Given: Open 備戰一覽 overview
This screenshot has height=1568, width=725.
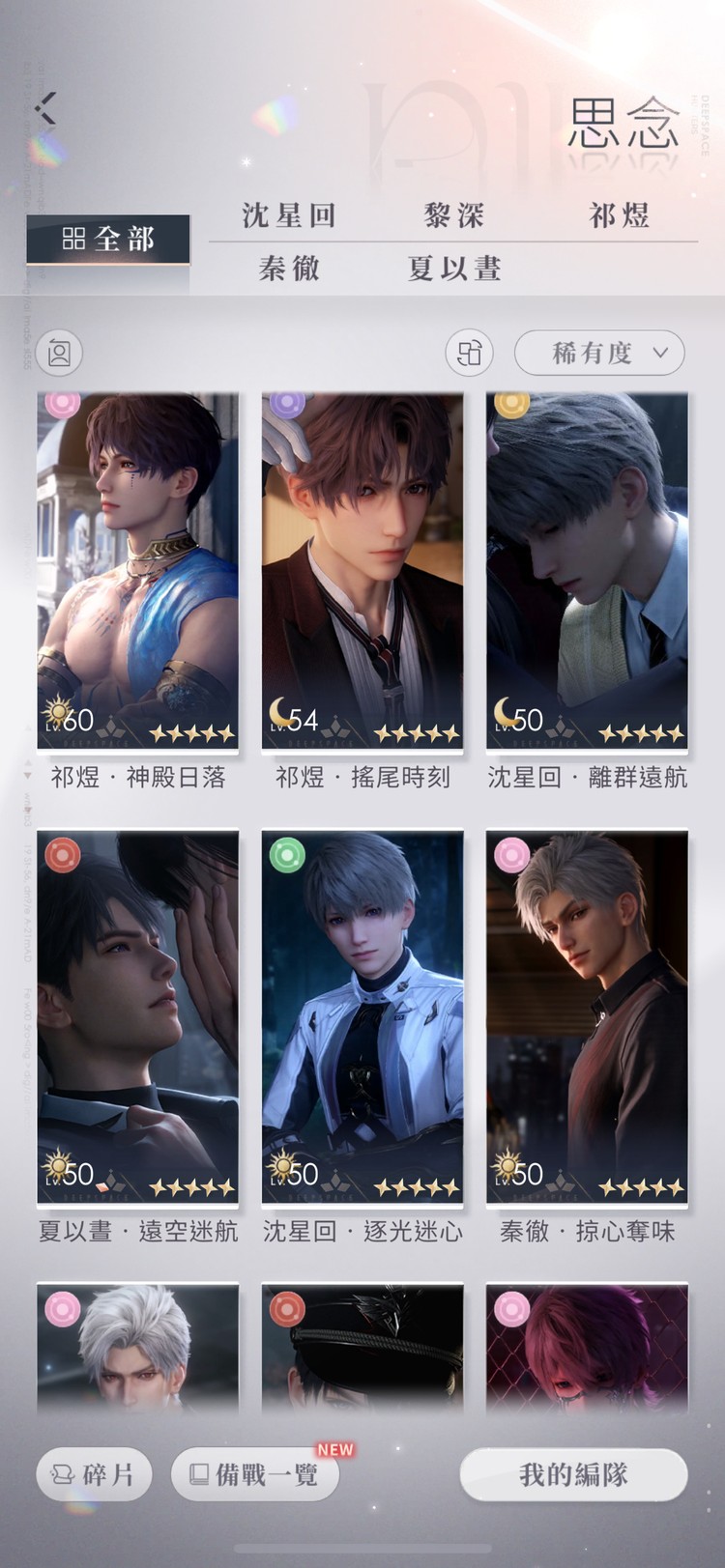Looking at the screenshot, I should click(254, 1474).
